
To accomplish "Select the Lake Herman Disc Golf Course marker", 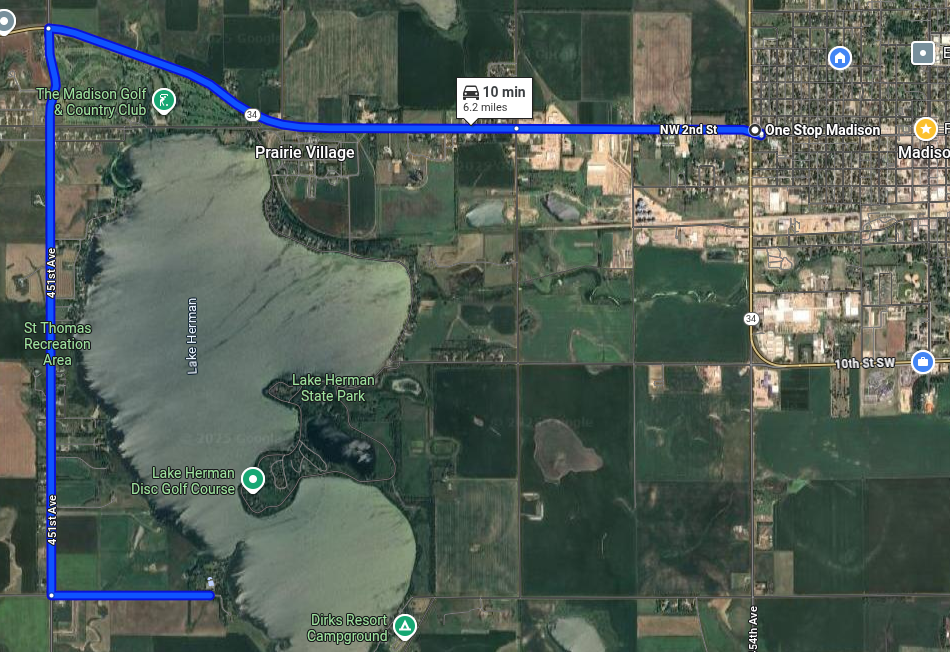I will (x=253, y=480).
